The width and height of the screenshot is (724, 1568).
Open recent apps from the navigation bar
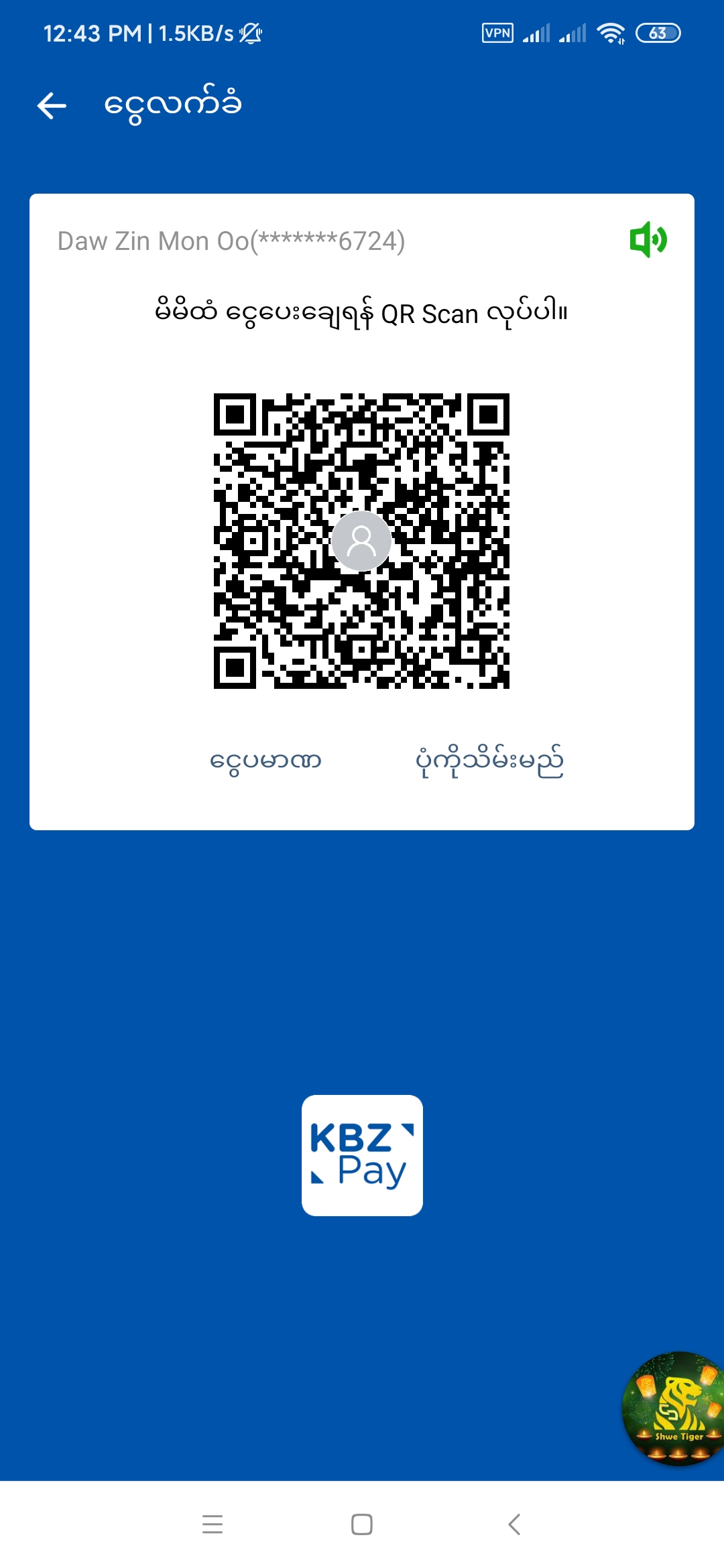(x=213, y=1524)
